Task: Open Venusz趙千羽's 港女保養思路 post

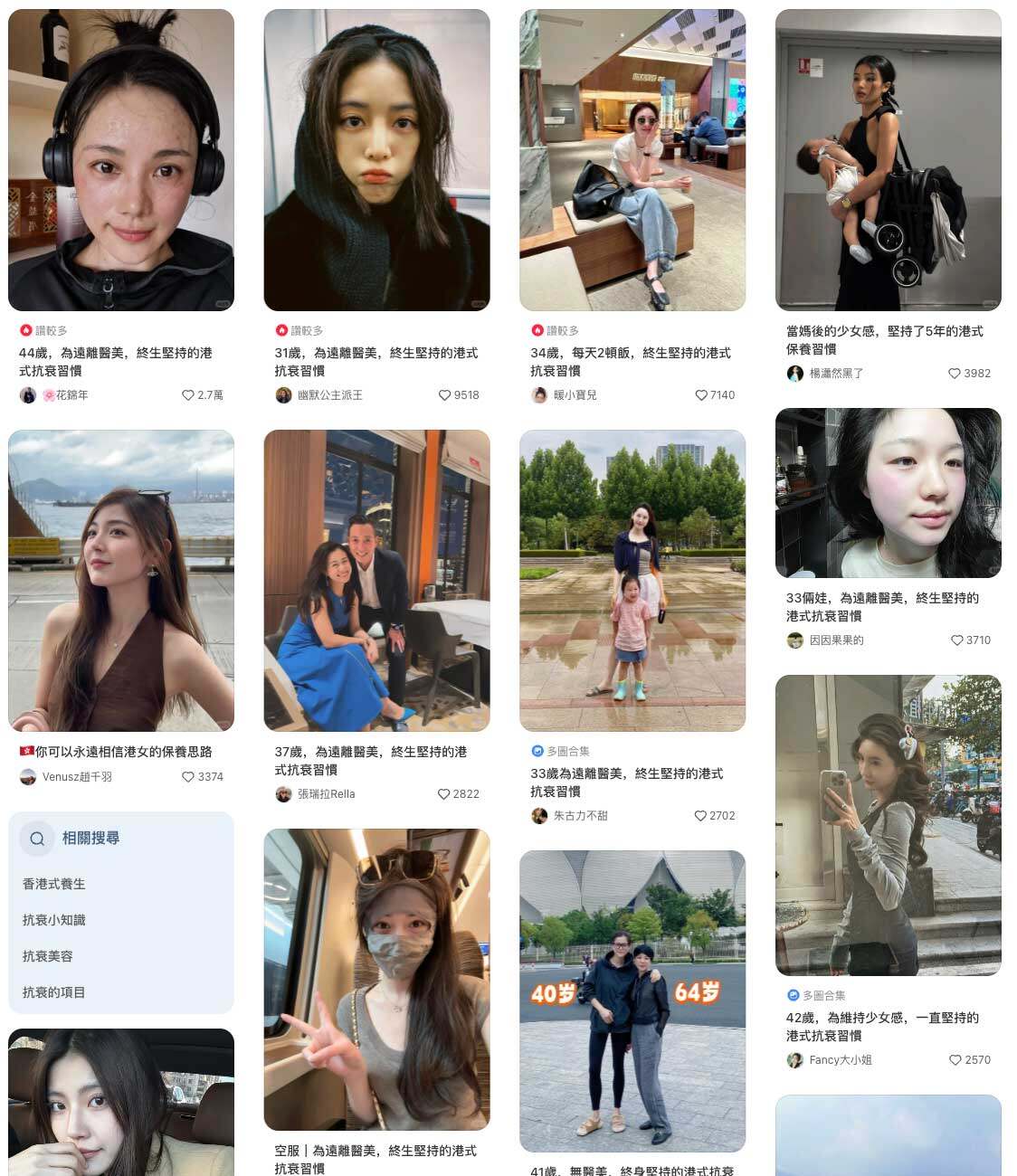Action: click(x=120, y=580)
